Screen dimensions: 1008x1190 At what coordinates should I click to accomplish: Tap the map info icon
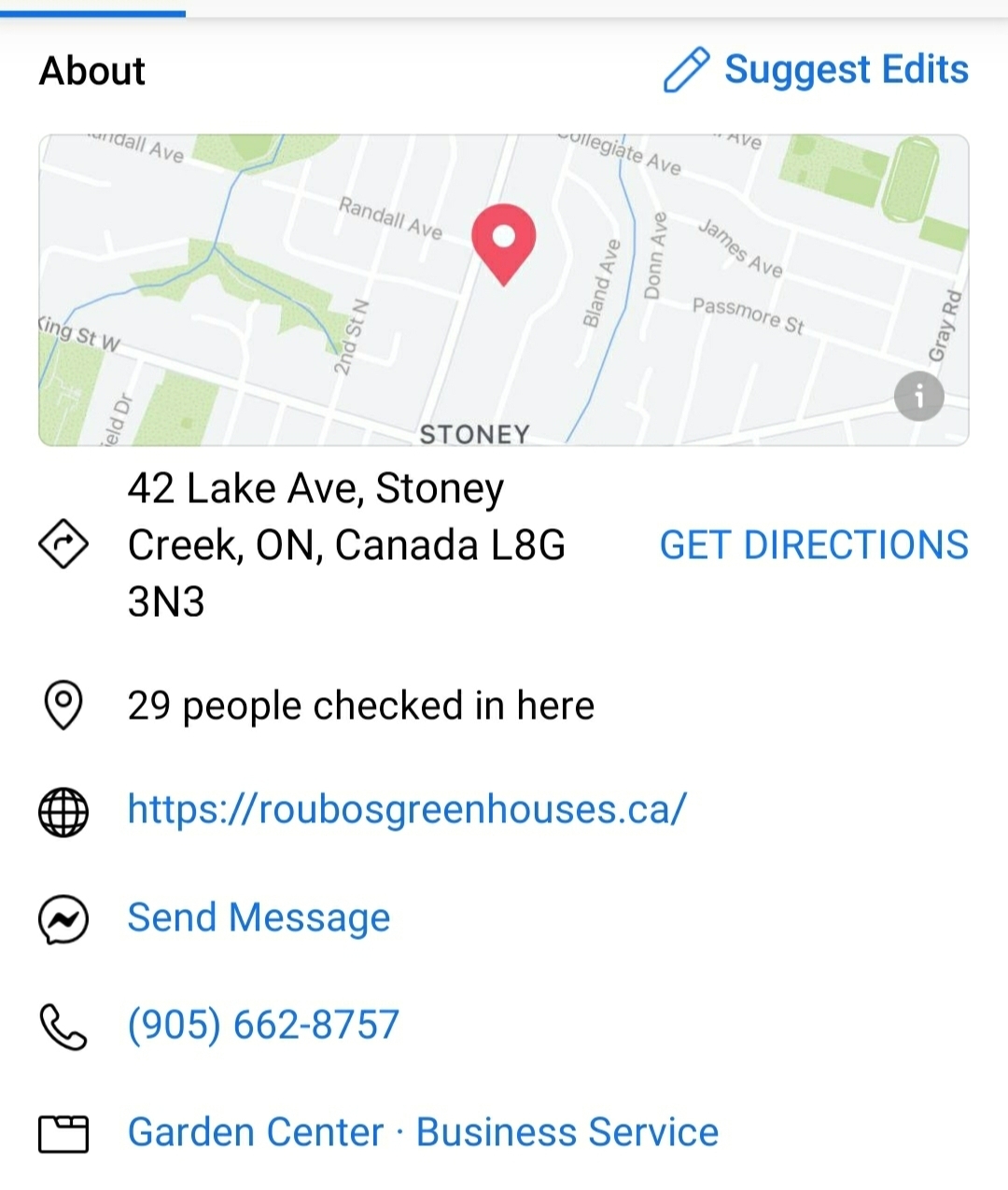(918, 397)
